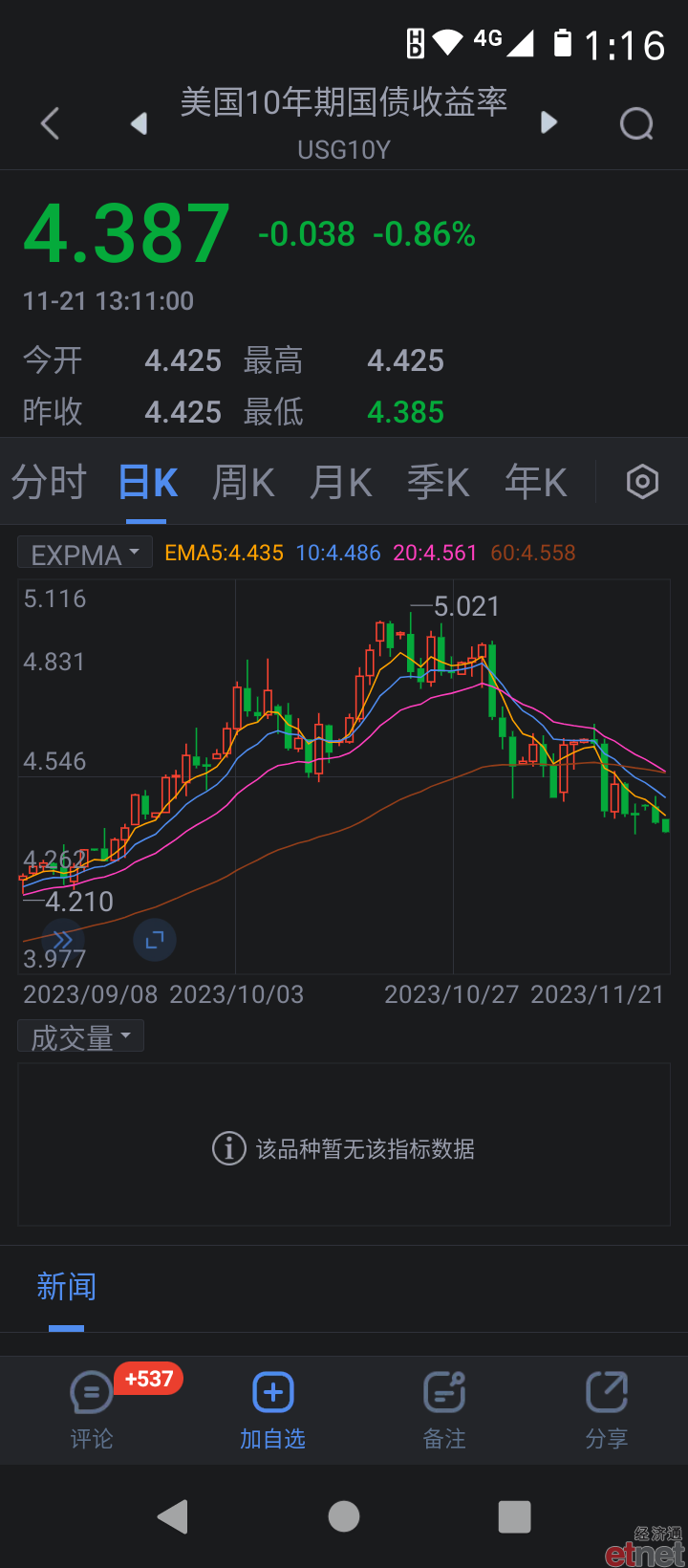Viewport: 688px width, 1568px height.
Task: Switch to the 分时 chart tab
Action: click(x=49, y=482)
